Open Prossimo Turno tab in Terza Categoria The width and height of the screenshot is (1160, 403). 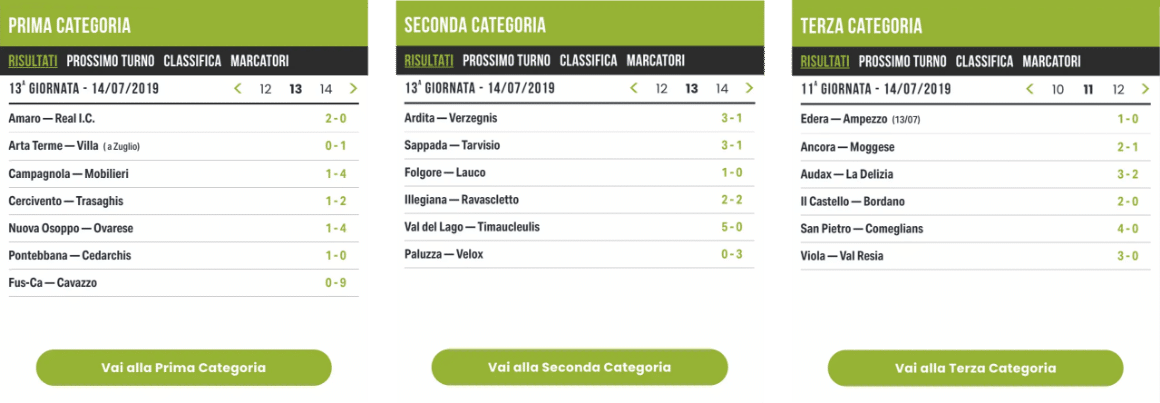point(902,60)
